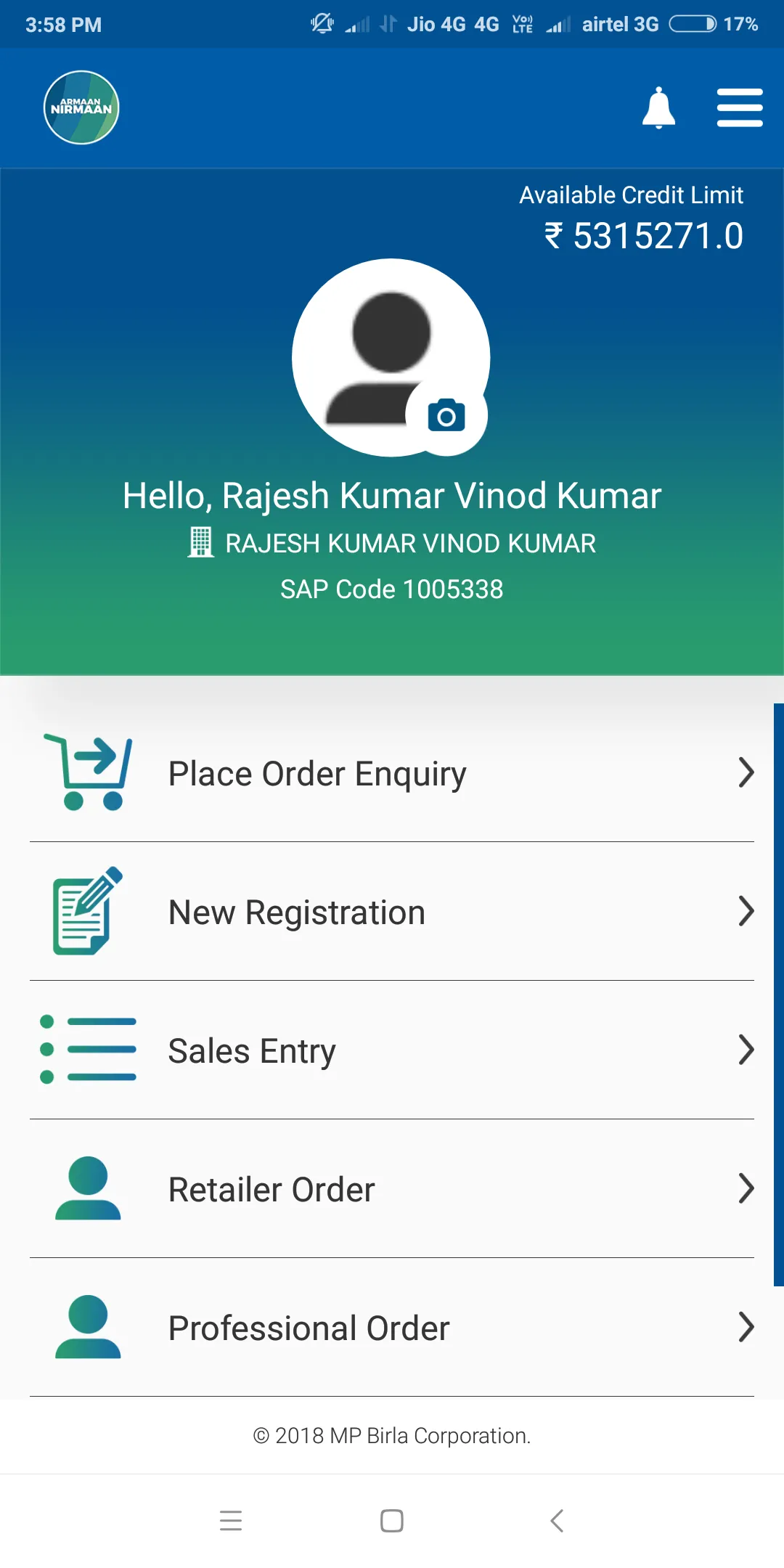Open New Registration
The image size is (784, 1568).
392,912
